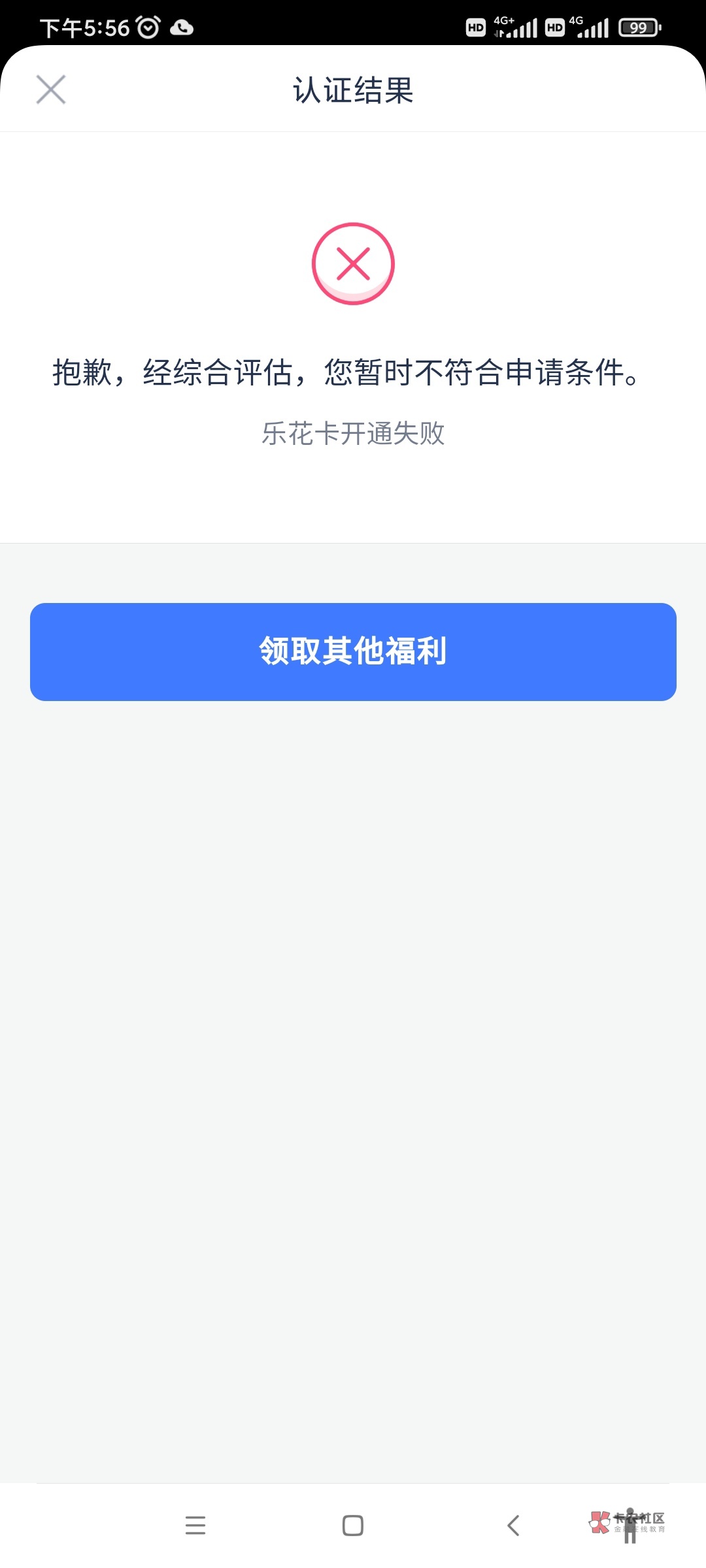Tap the gray area below the button

point(353,980)
